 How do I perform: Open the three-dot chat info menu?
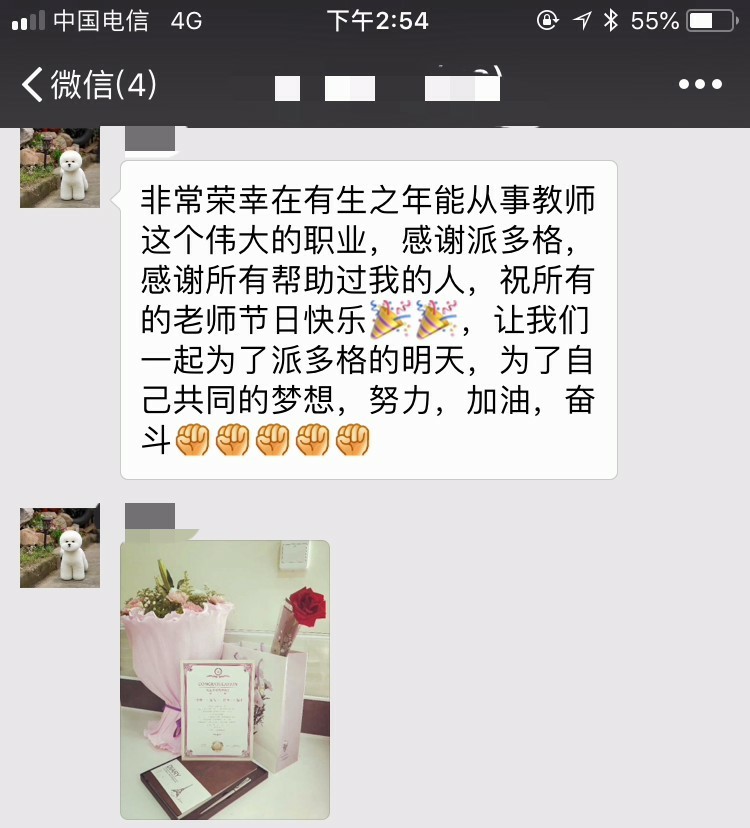pos(700,85)
